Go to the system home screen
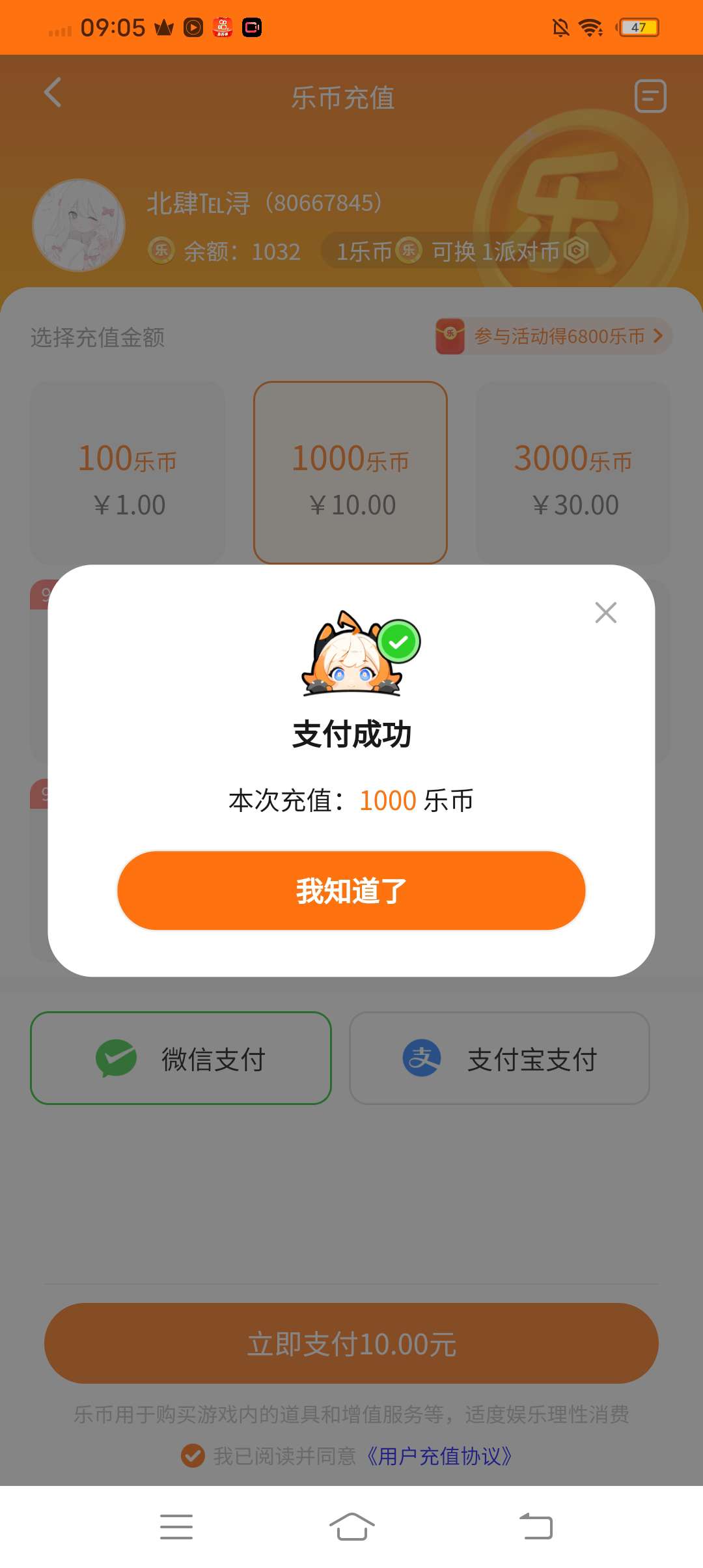The image size is (703, 1568). click(351, 1526)
